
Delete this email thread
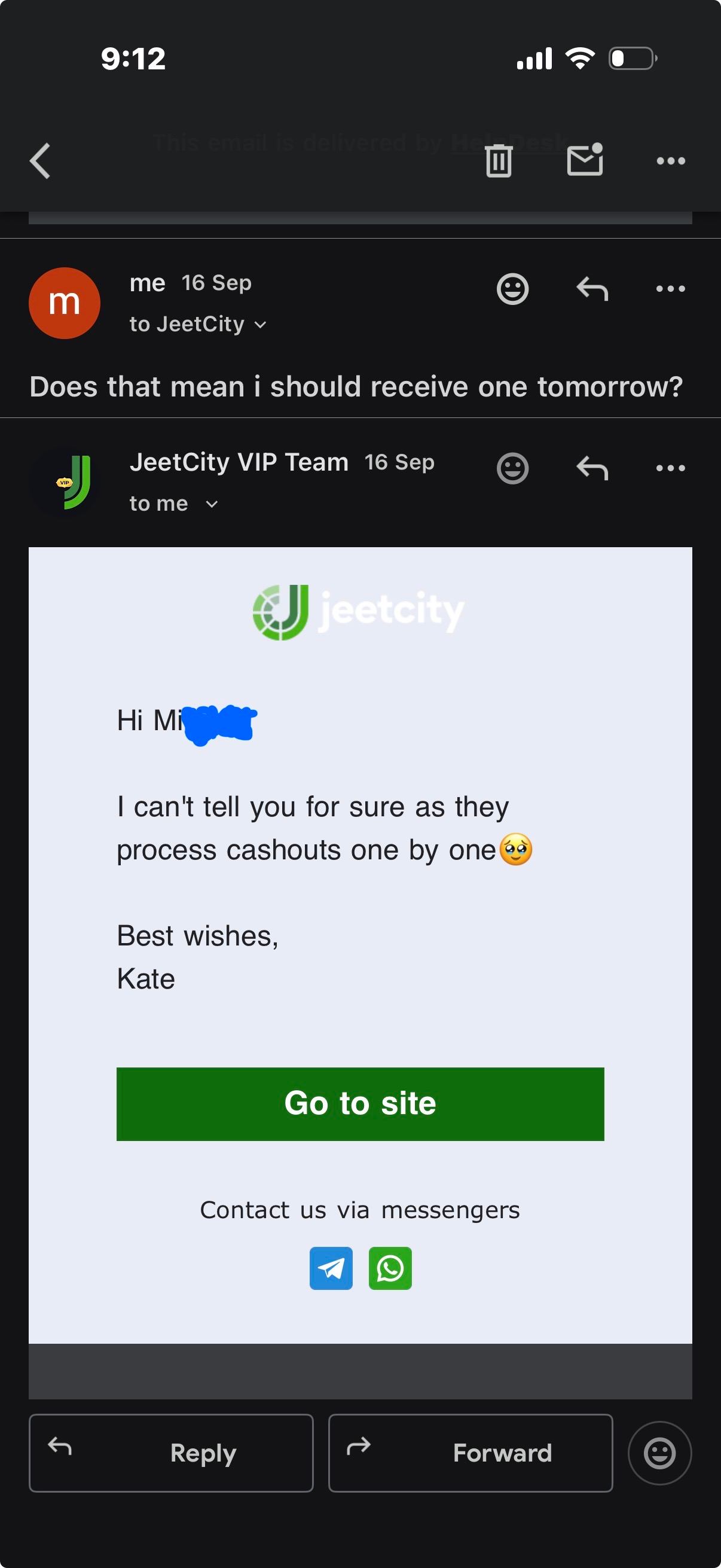pos(499,161)
